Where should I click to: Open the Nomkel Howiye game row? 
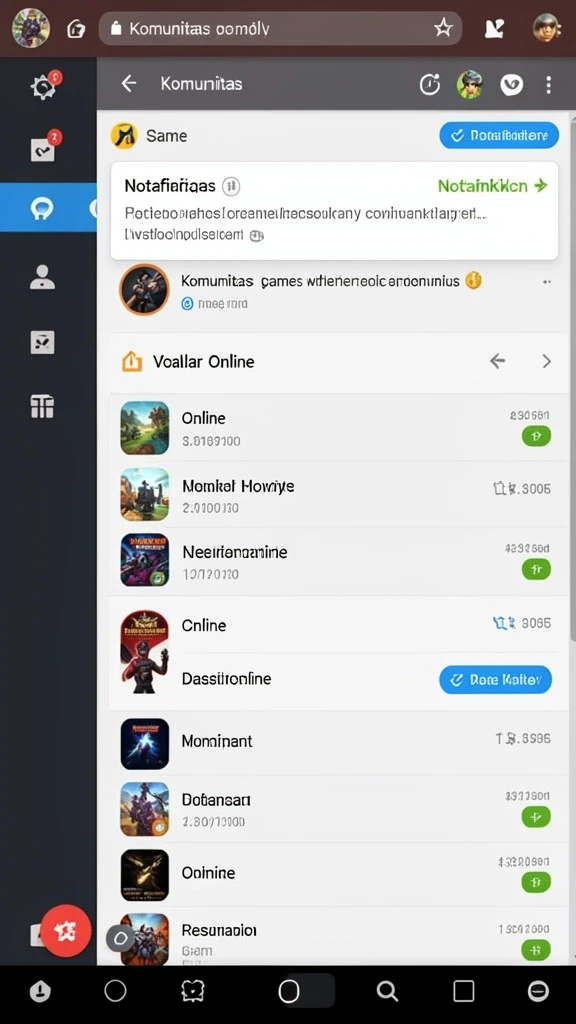338,495
